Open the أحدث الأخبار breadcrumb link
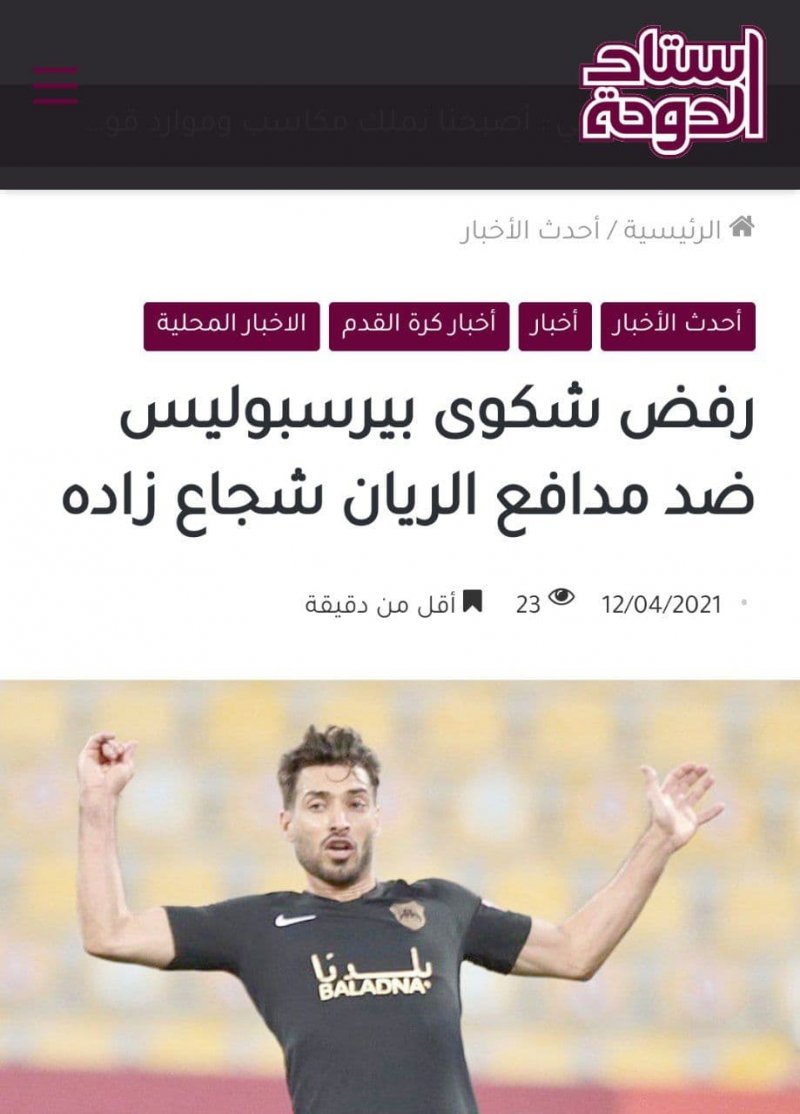 click(x=529, y=231)
